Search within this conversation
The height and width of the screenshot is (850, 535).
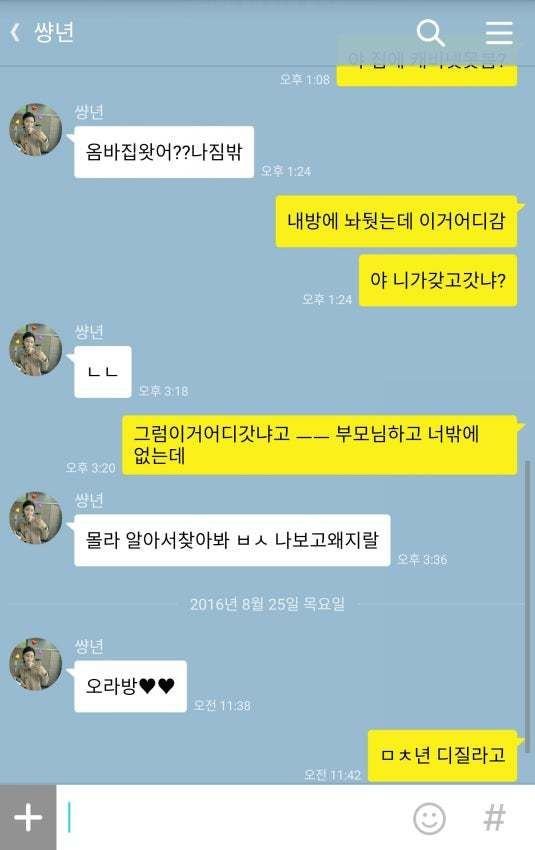coord(430,33)
